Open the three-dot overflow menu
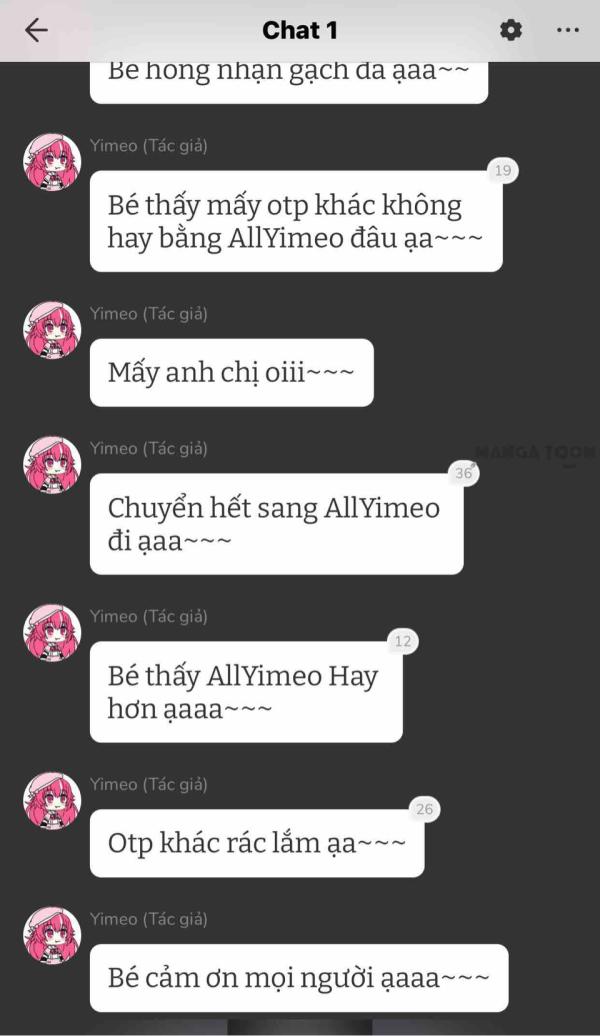Image resolution: width=600 pixels, height=1036 pixels. (x=568, y=30)
